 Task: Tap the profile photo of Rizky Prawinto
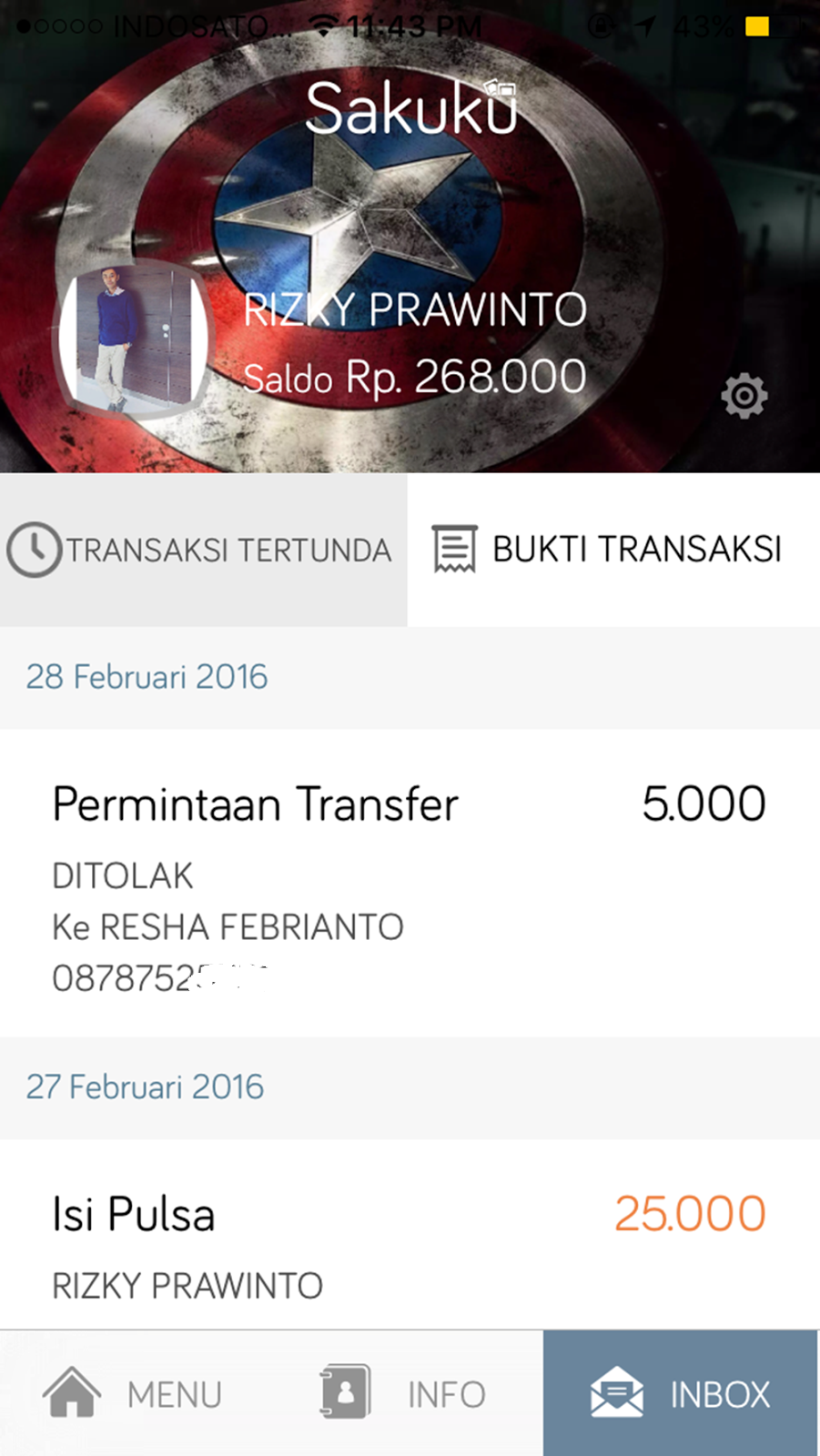pyautogui.click(x=133, y=340)
